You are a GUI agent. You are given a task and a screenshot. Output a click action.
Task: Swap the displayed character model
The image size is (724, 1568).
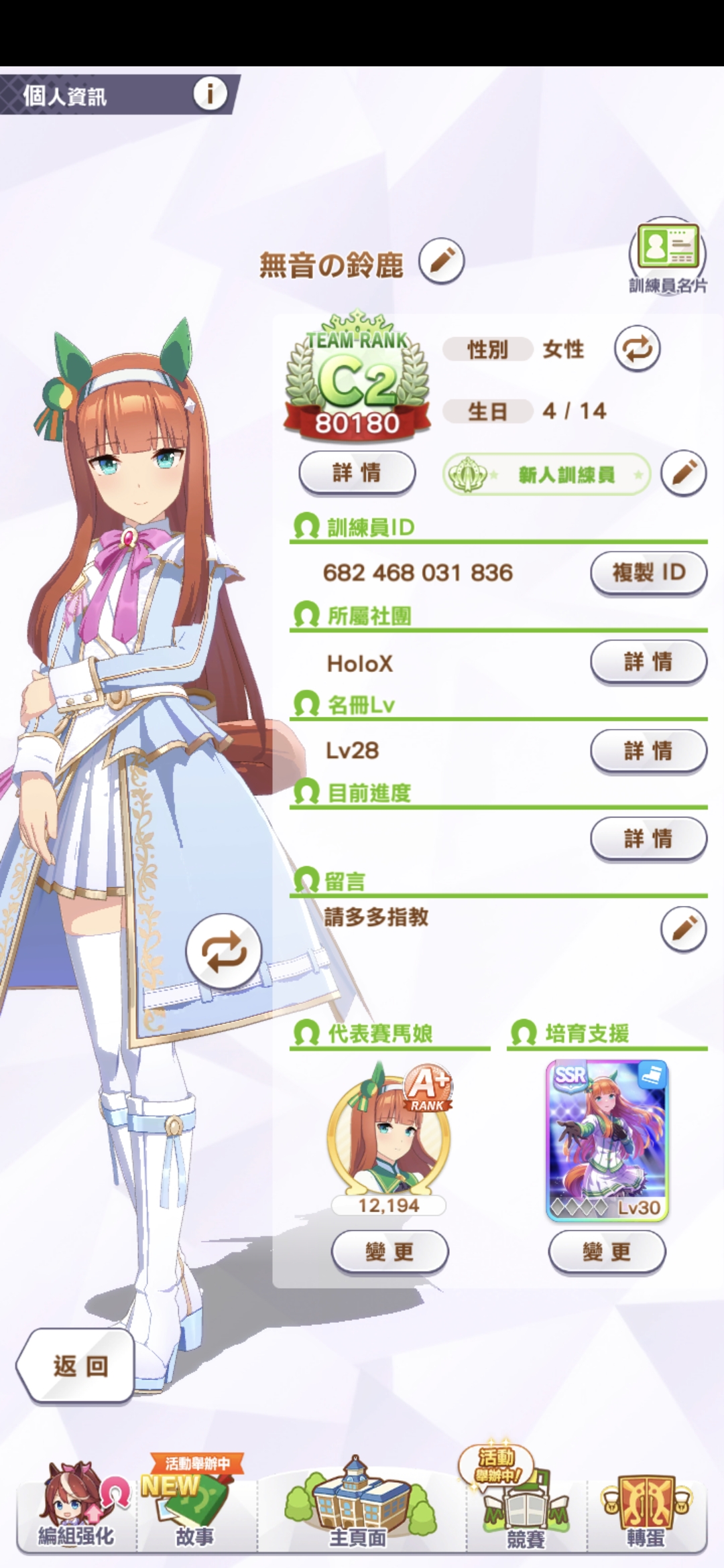click(x=224, y=952)
